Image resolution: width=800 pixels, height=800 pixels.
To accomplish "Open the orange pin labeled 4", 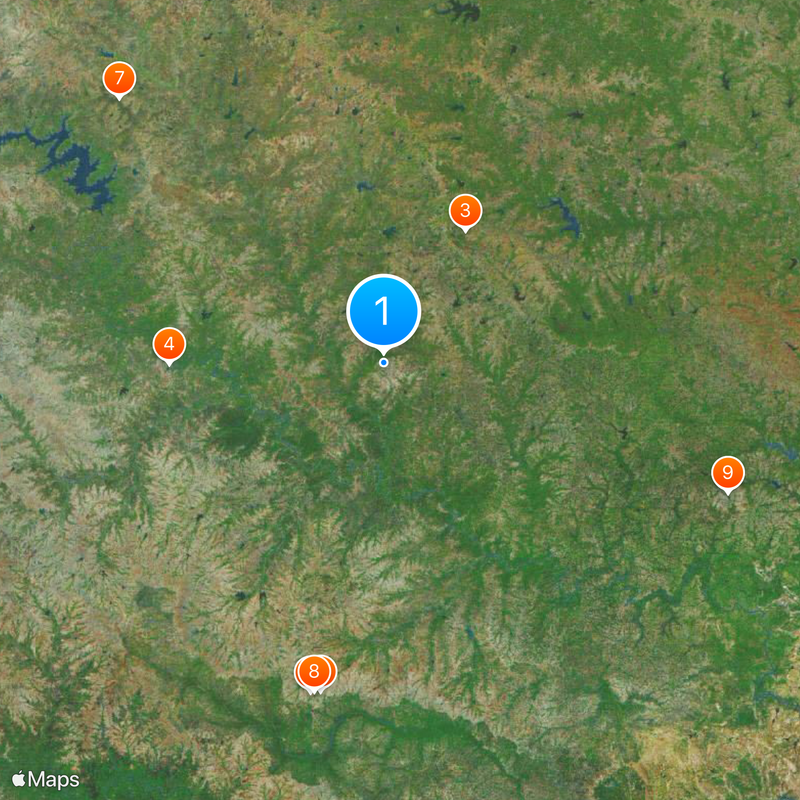I will (169, 345).
